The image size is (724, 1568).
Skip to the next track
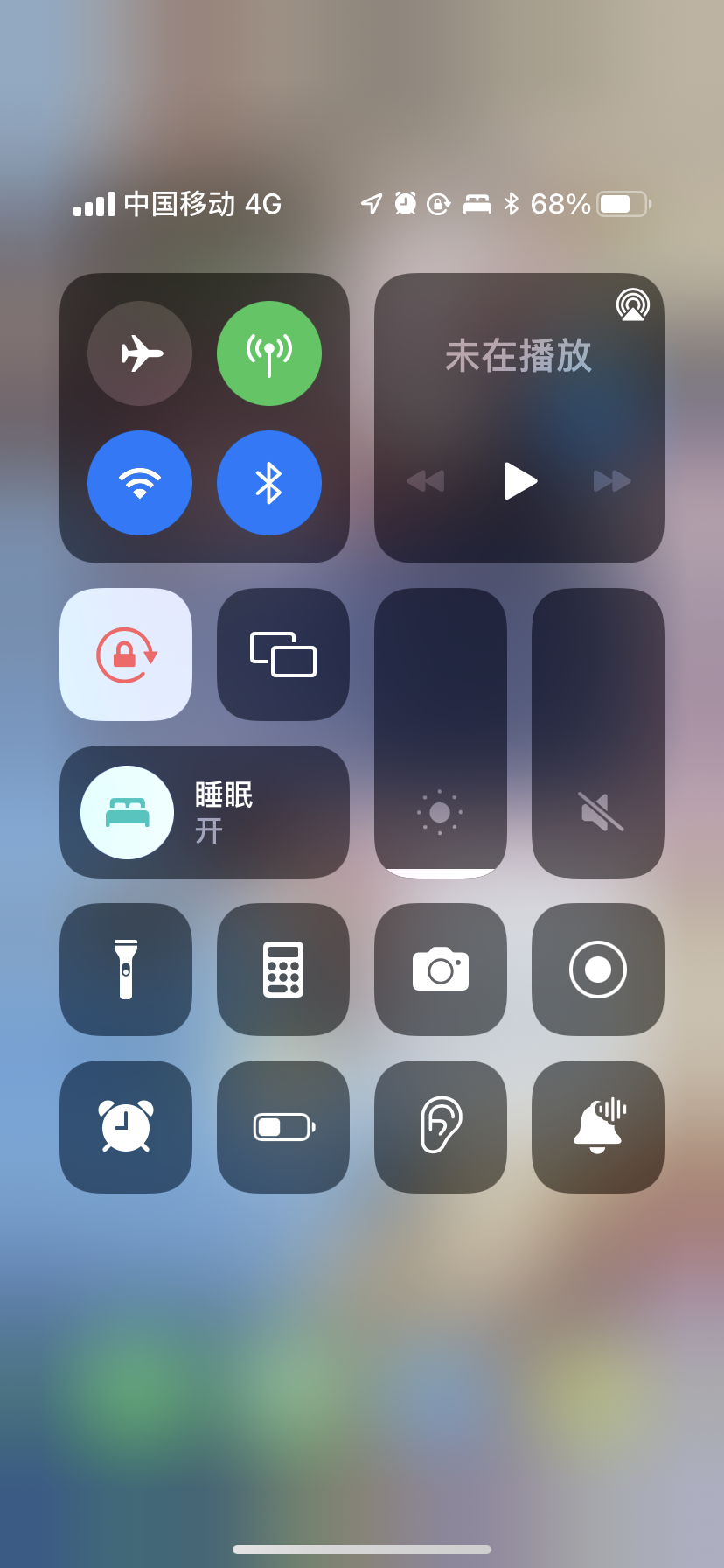[x=612, y=481]
